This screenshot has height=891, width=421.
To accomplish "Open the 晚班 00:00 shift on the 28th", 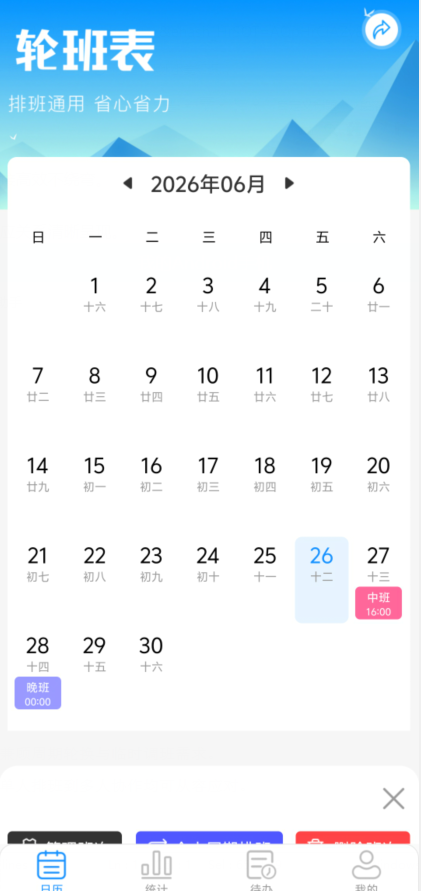I will (x=38, y=693).
